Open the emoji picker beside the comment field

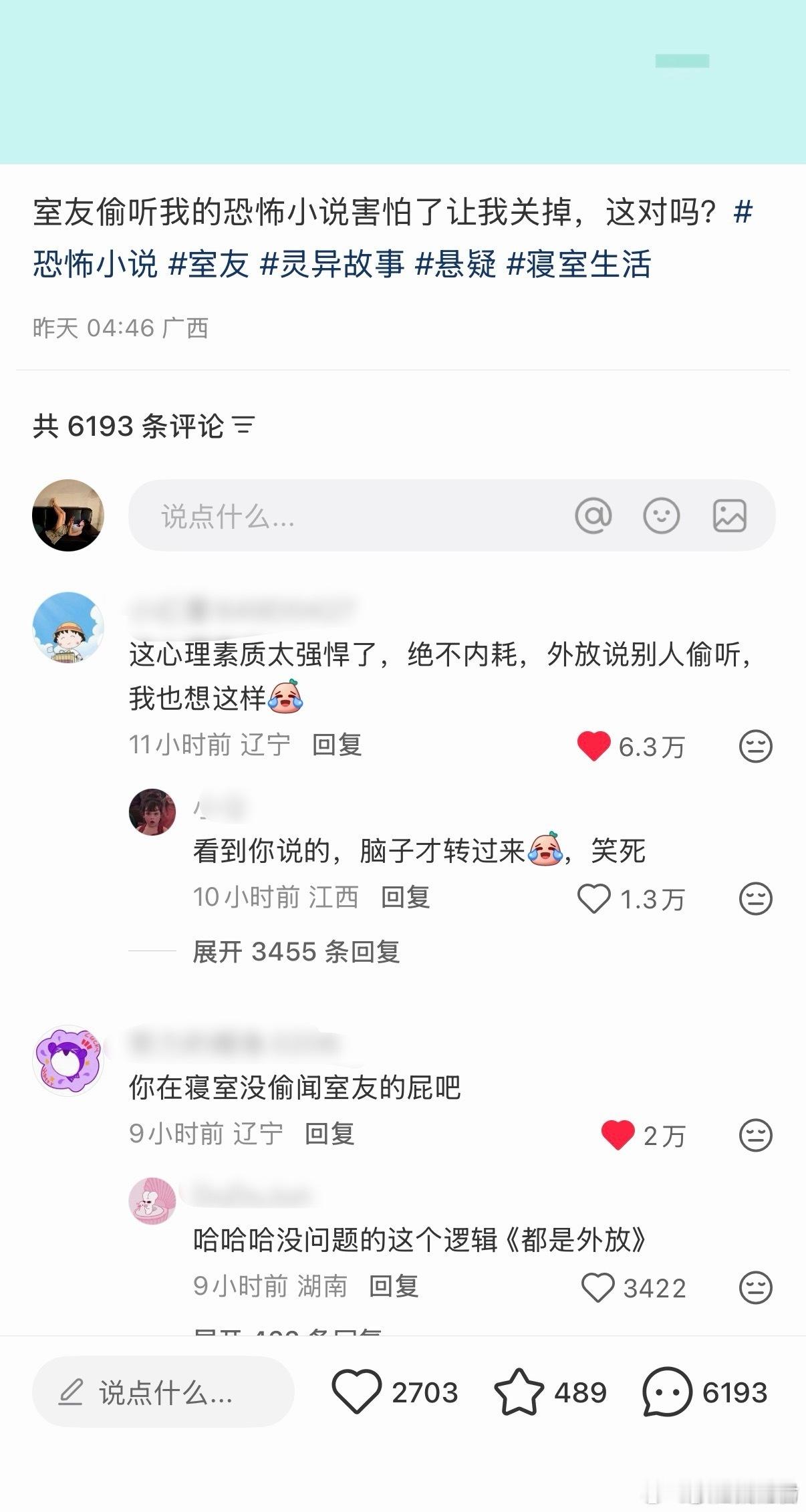(x=662, y=515)
